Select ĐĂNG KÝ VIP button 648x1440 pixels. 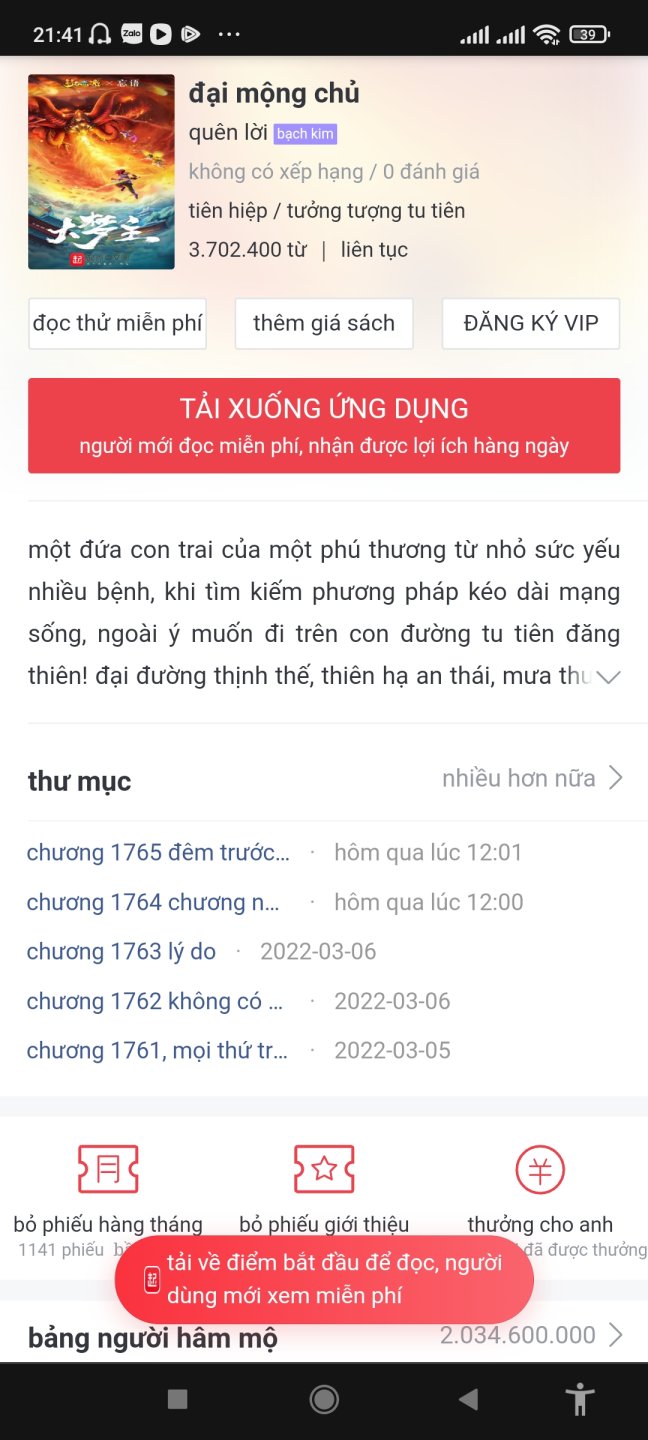point(530,323)
